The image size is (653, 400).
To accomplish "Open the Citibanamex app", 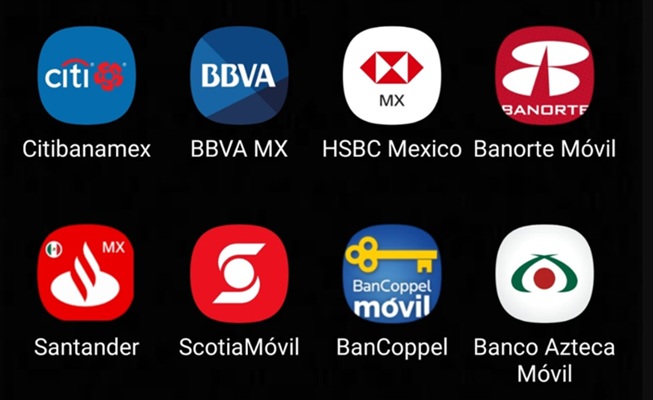I will pos(86,76).
